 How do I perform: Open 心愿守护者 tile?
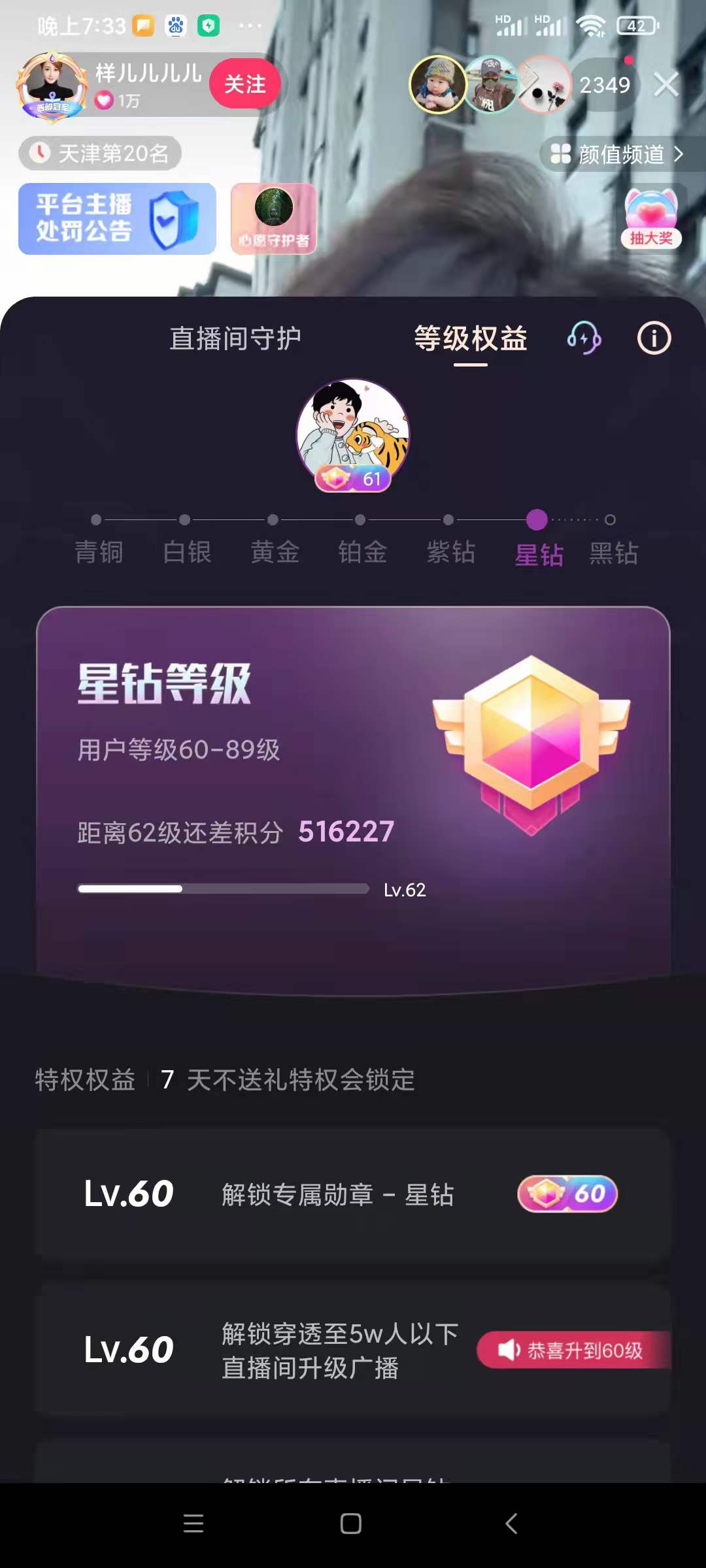click(273, 219)
